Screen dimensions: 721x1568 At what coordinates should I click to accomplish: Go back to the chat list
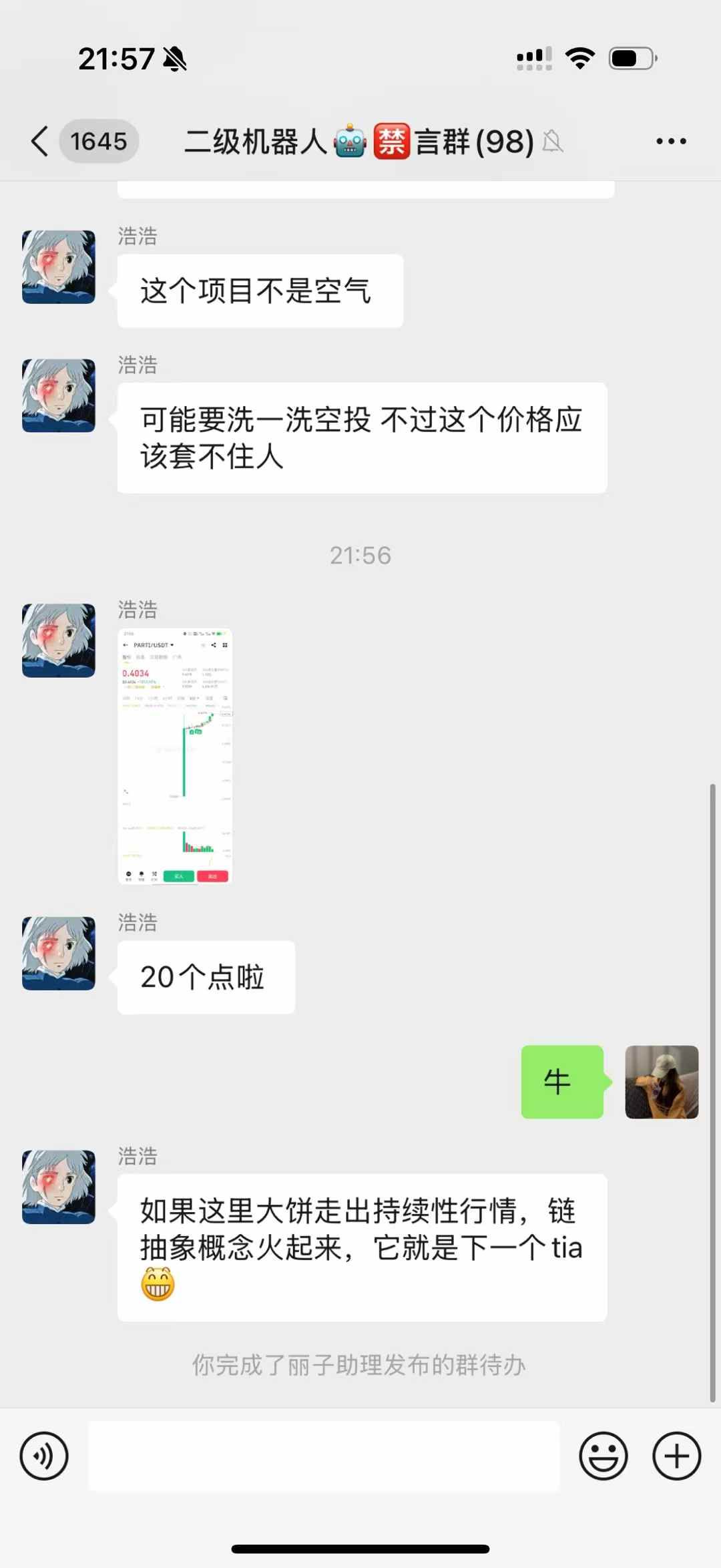(40, 142)
